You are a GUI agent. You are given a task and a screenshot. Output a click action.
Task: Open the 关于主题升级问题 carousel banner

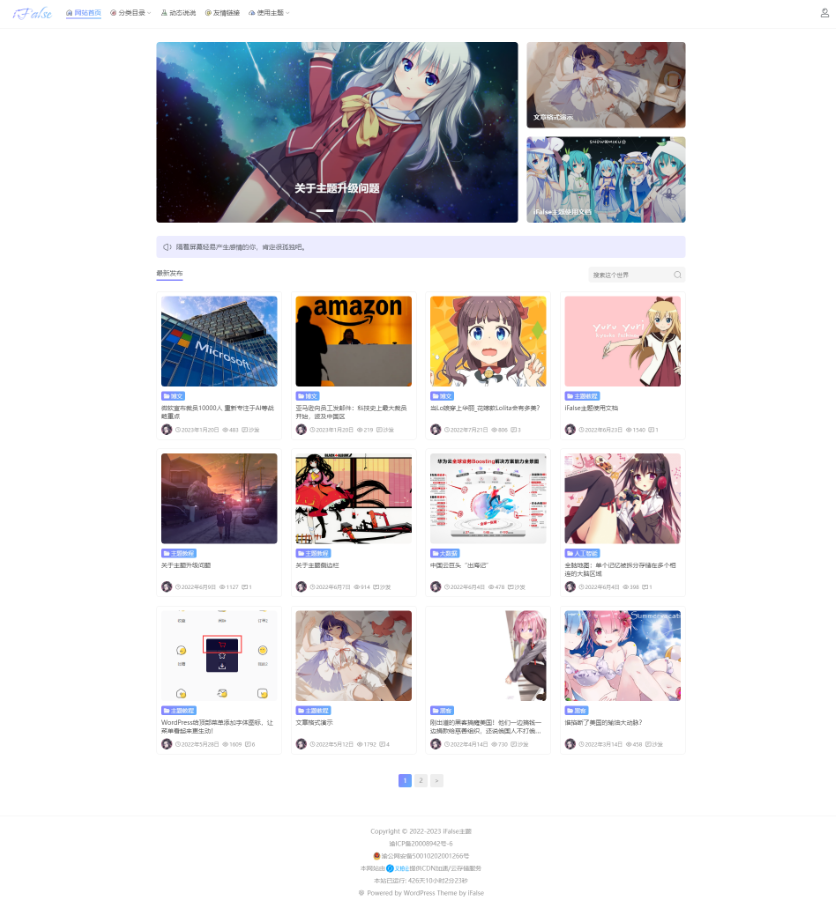click(337, 132)
